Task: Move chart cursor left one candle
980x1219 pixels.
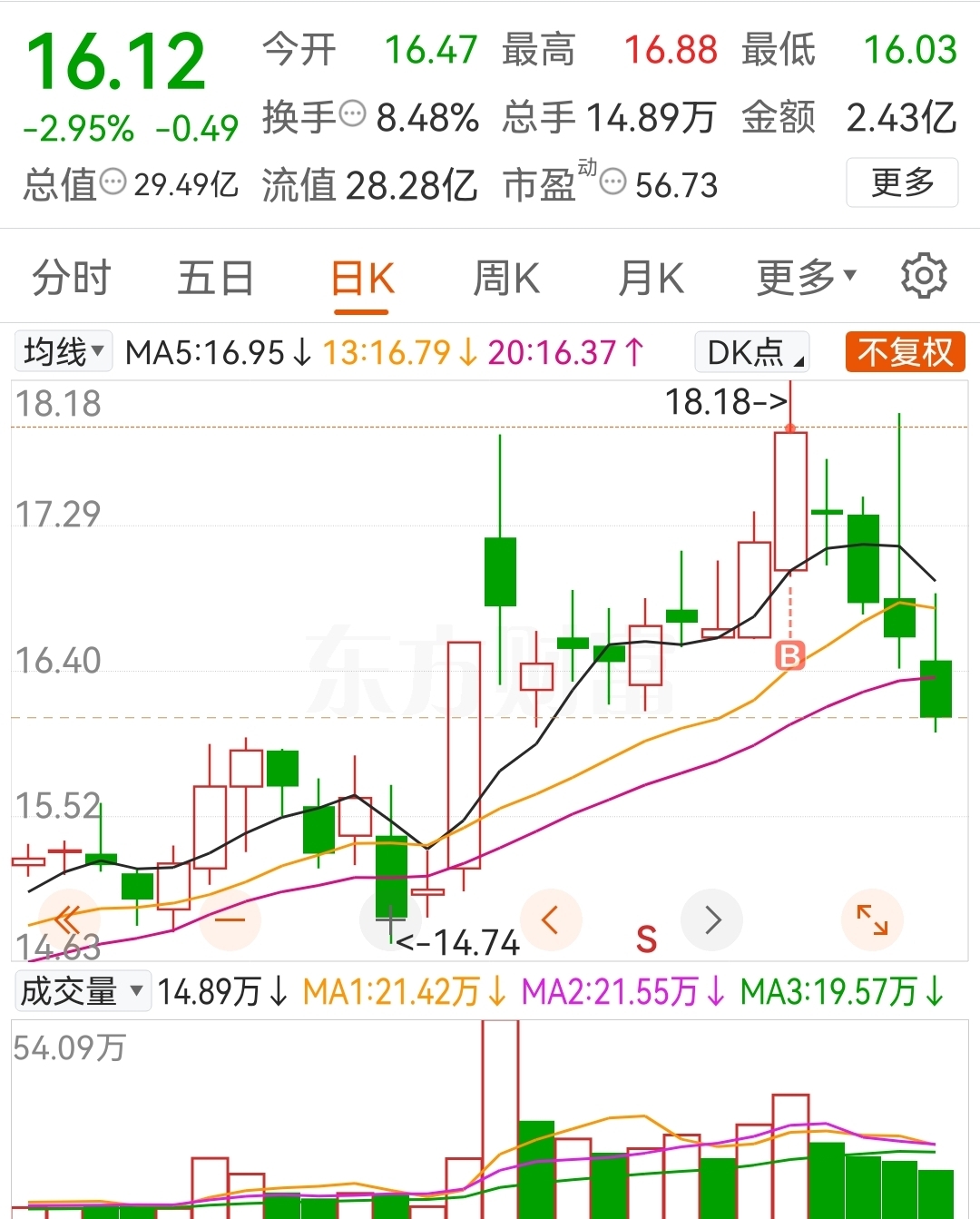Action: (x=550, y=919)
